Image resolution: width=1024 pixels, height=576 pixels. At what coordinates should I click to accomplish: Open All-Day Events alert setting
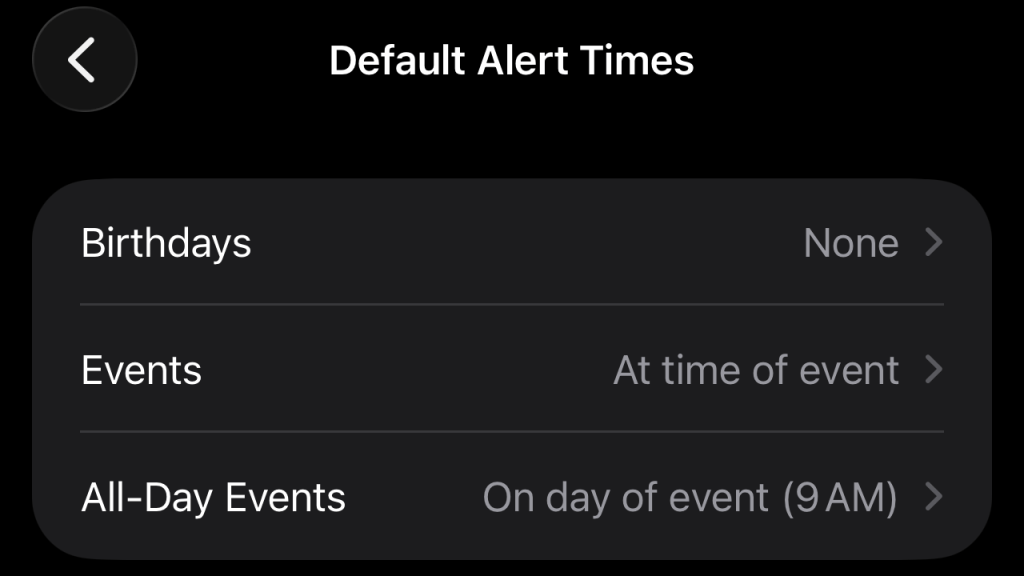point(512,496)
